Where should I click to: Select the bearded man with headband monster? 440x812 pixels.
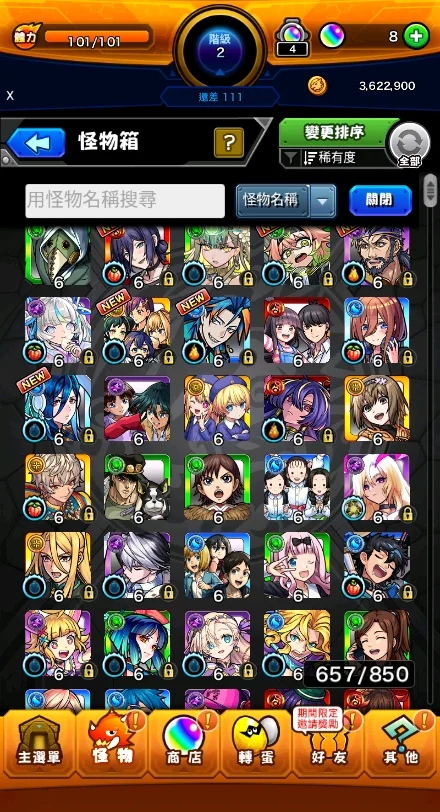(x=376, y=256)
